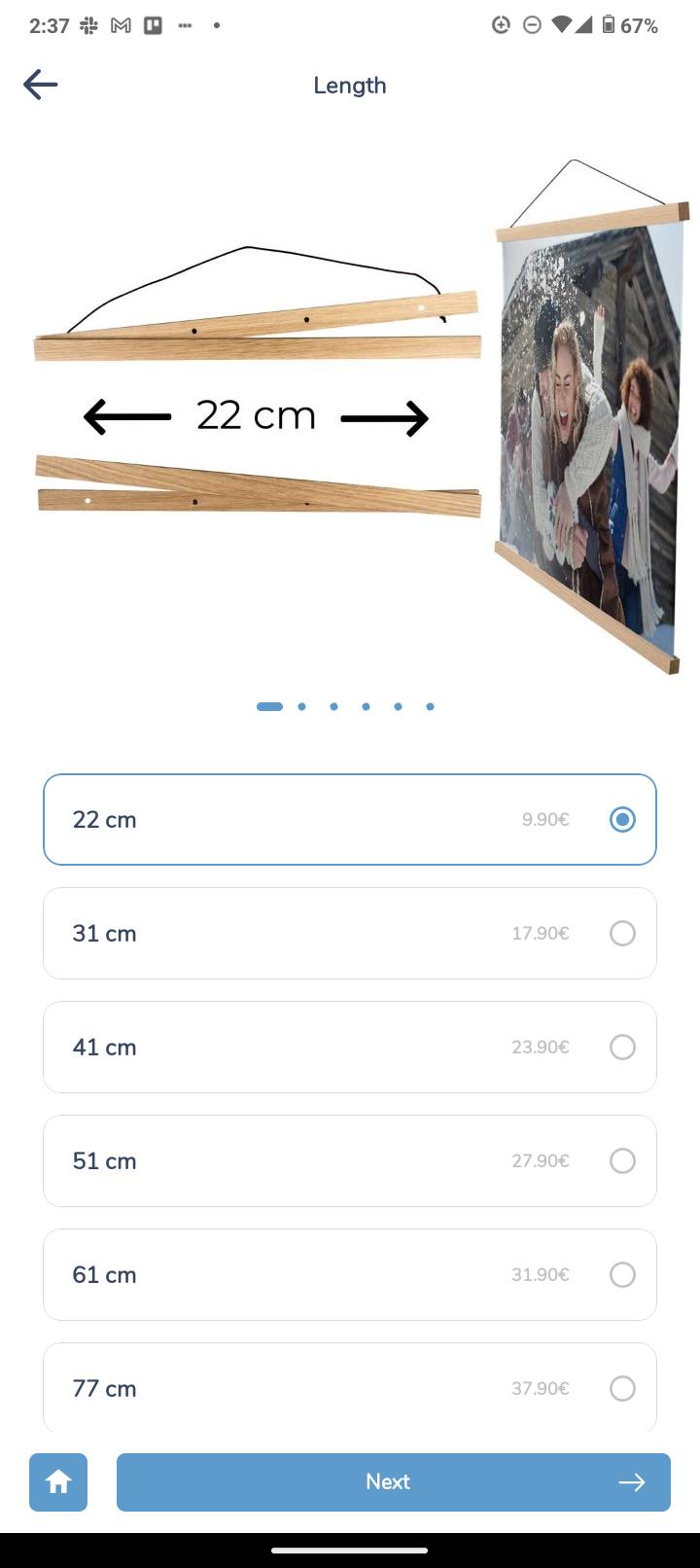The image size is (700, 1568).
Task: Choose the 31 cm length option
Action: [x=350, y=933]
